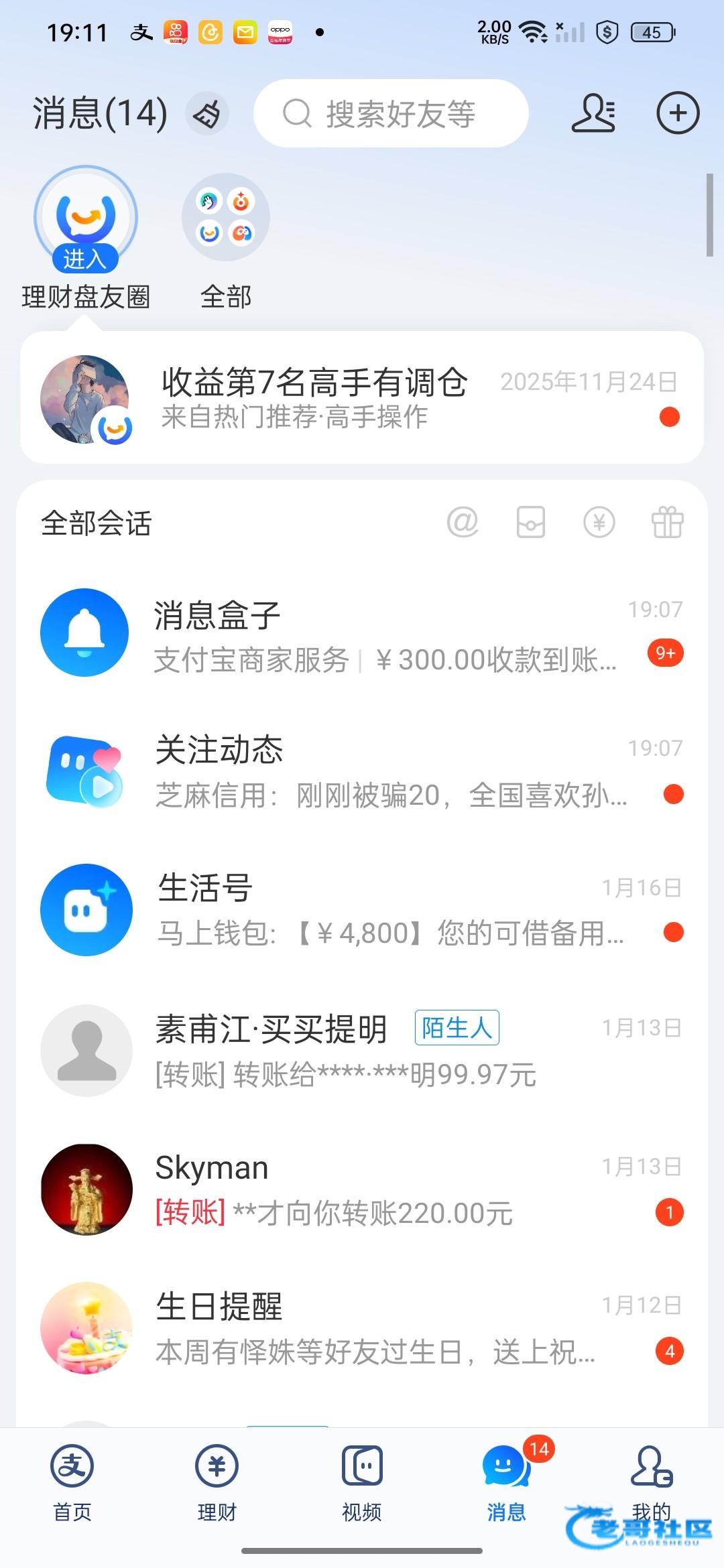The width and height of the screenshot is (724, 1568).
Task: Open the 消息盒子 conversation
Action: tap(362, 633)
